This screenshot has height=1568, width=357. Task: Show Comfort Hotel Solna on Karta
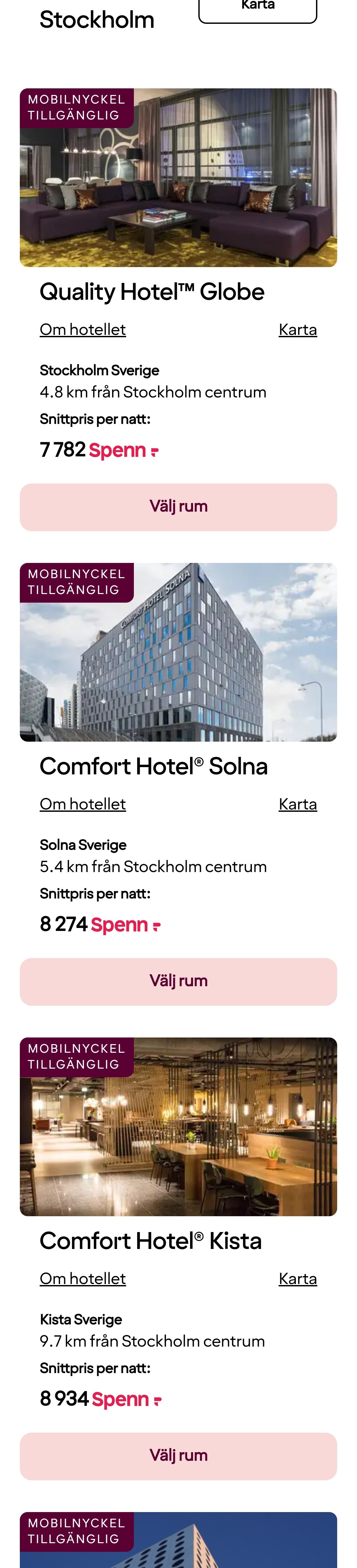297,804
